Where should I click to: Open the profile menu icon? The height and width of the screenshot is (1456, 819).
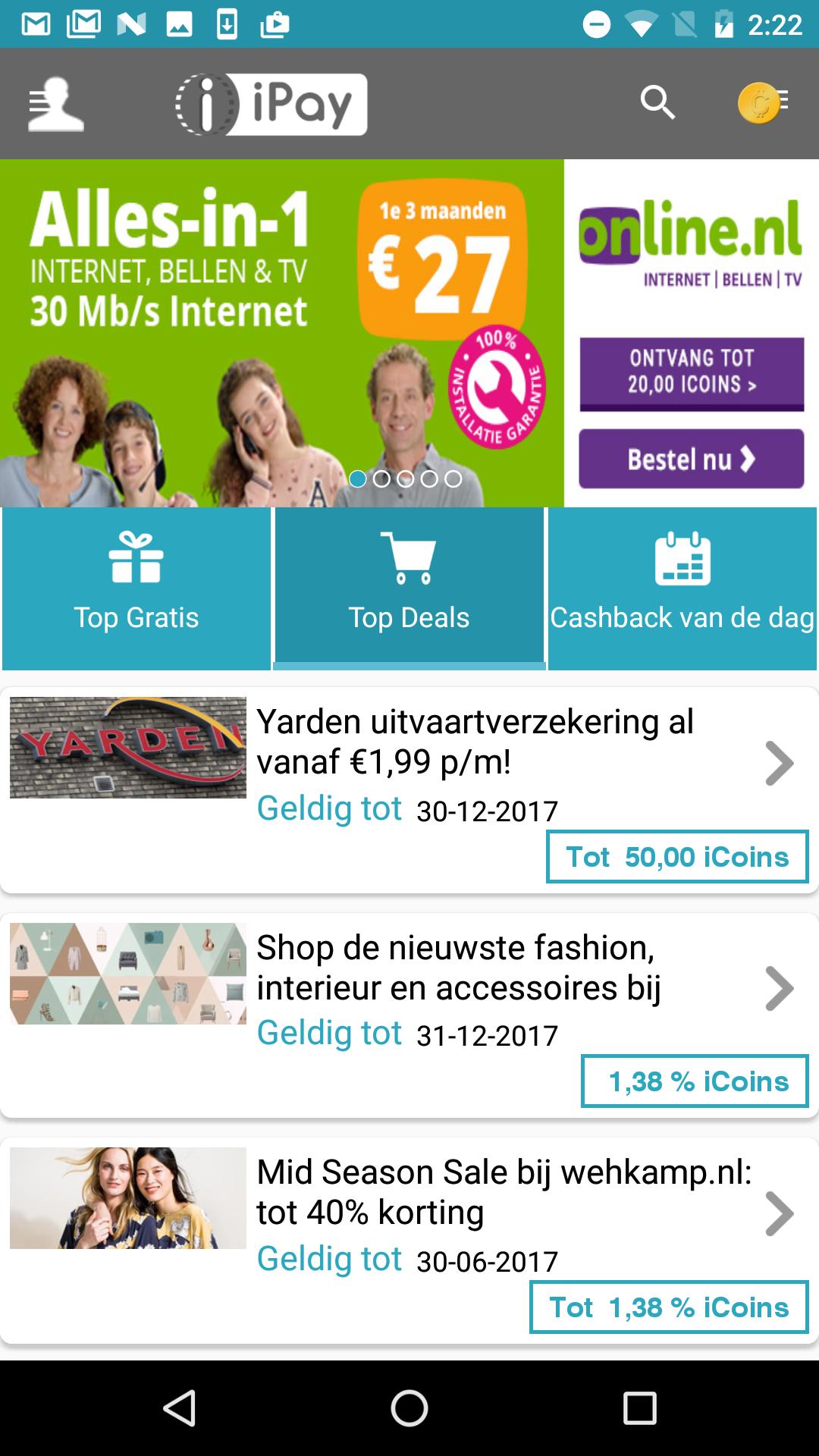55,104
